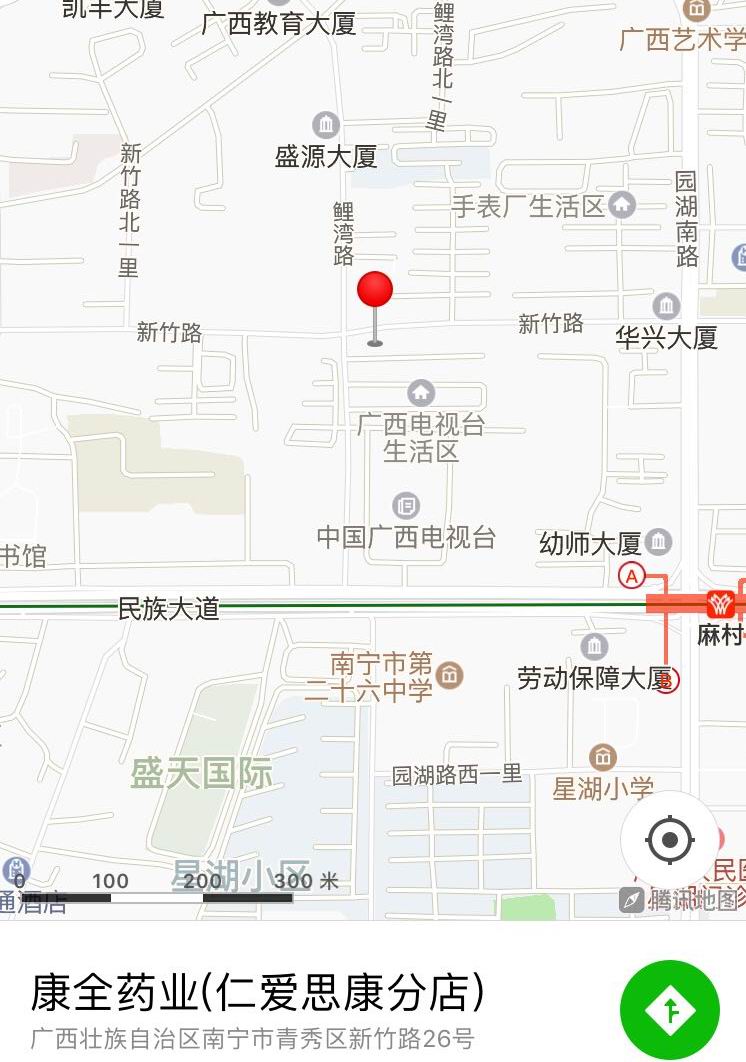Tap the red location pin marker
746x1062 pixels.
click(x=375, y=292)
